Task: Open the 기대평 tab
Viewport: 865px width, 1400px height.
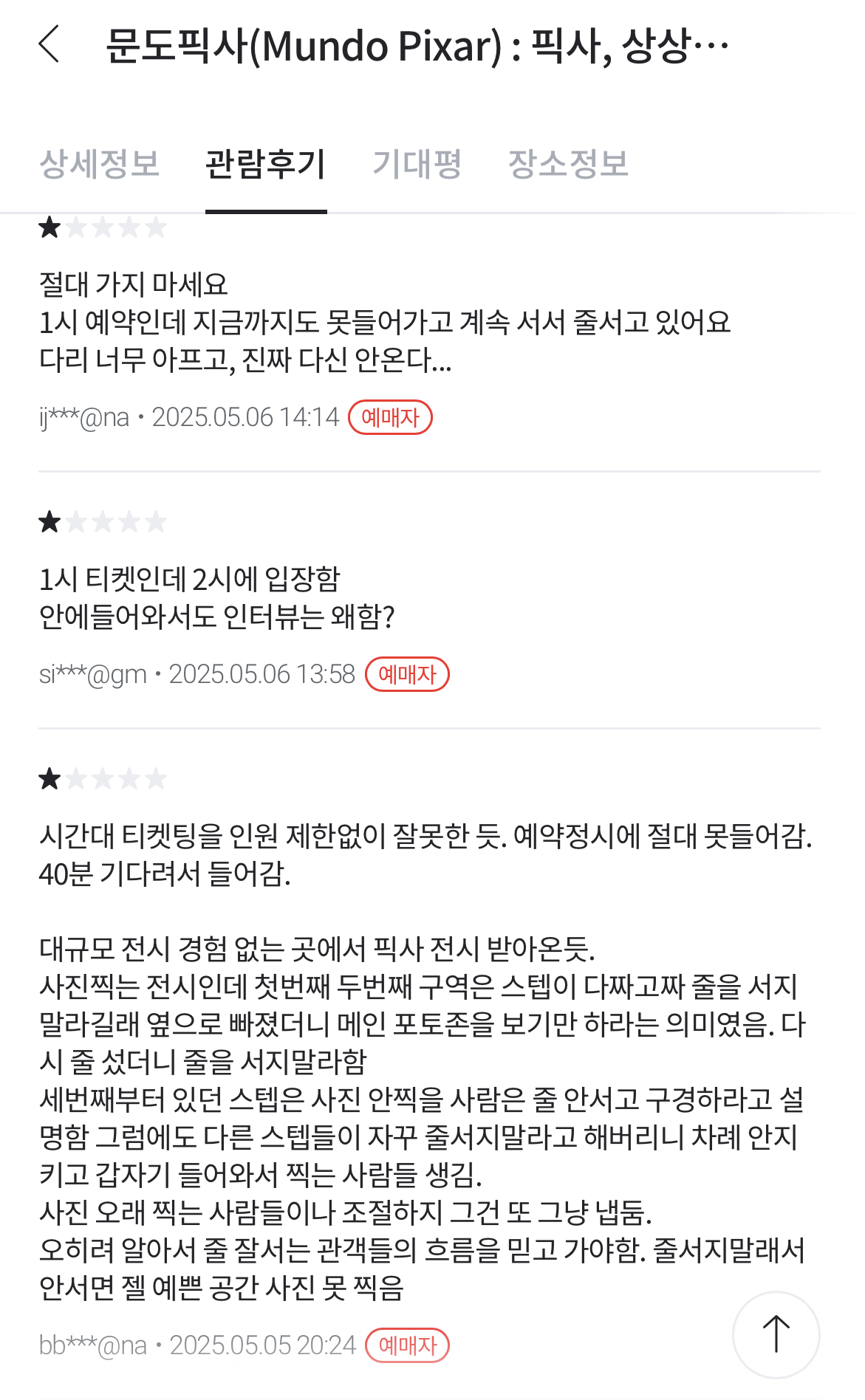Action: click(x=417, y=163)
